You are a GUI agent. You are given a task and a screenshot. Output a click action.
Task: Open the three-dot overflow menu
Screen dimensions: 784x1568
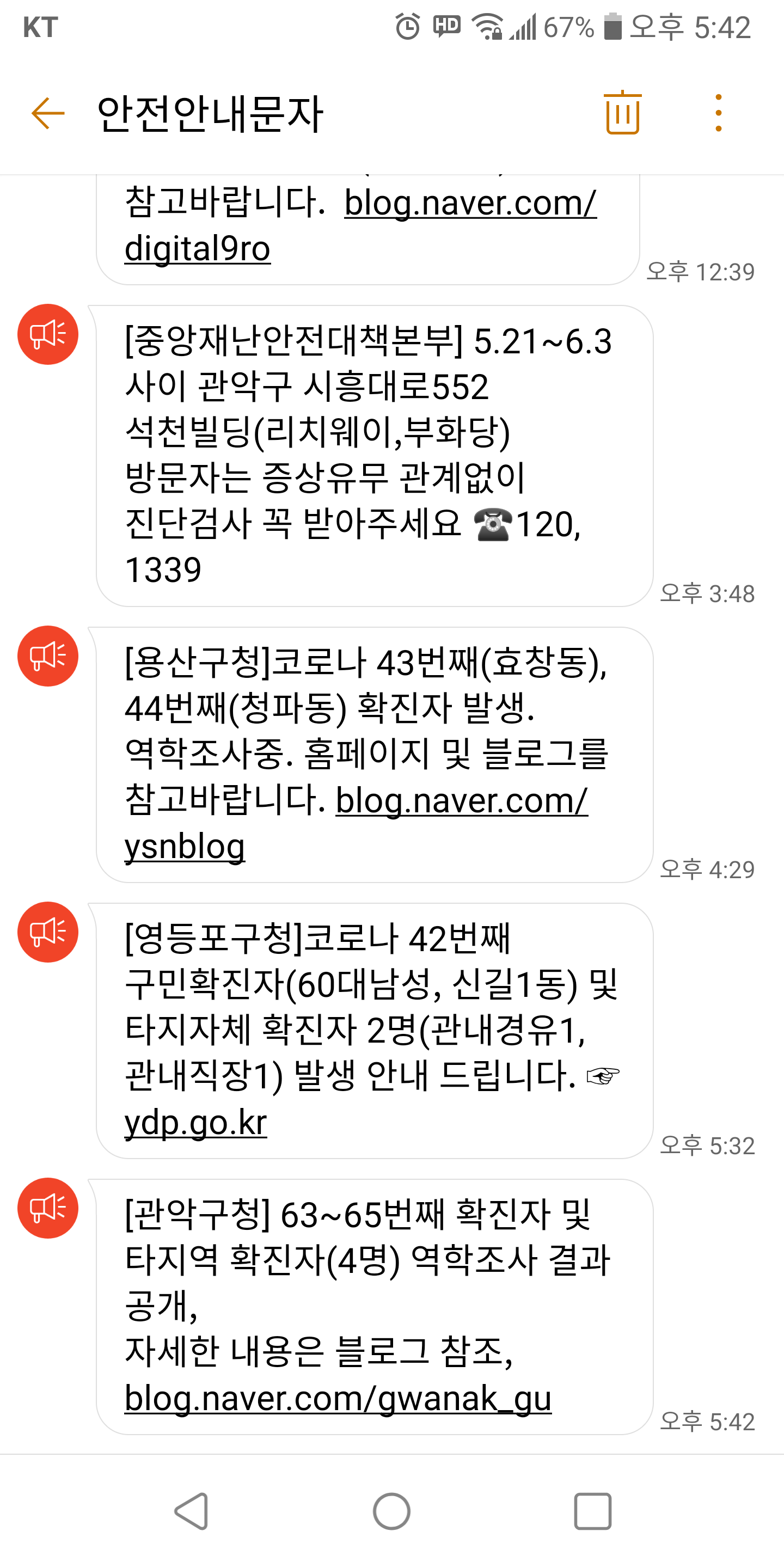click(x=718, y=113)
